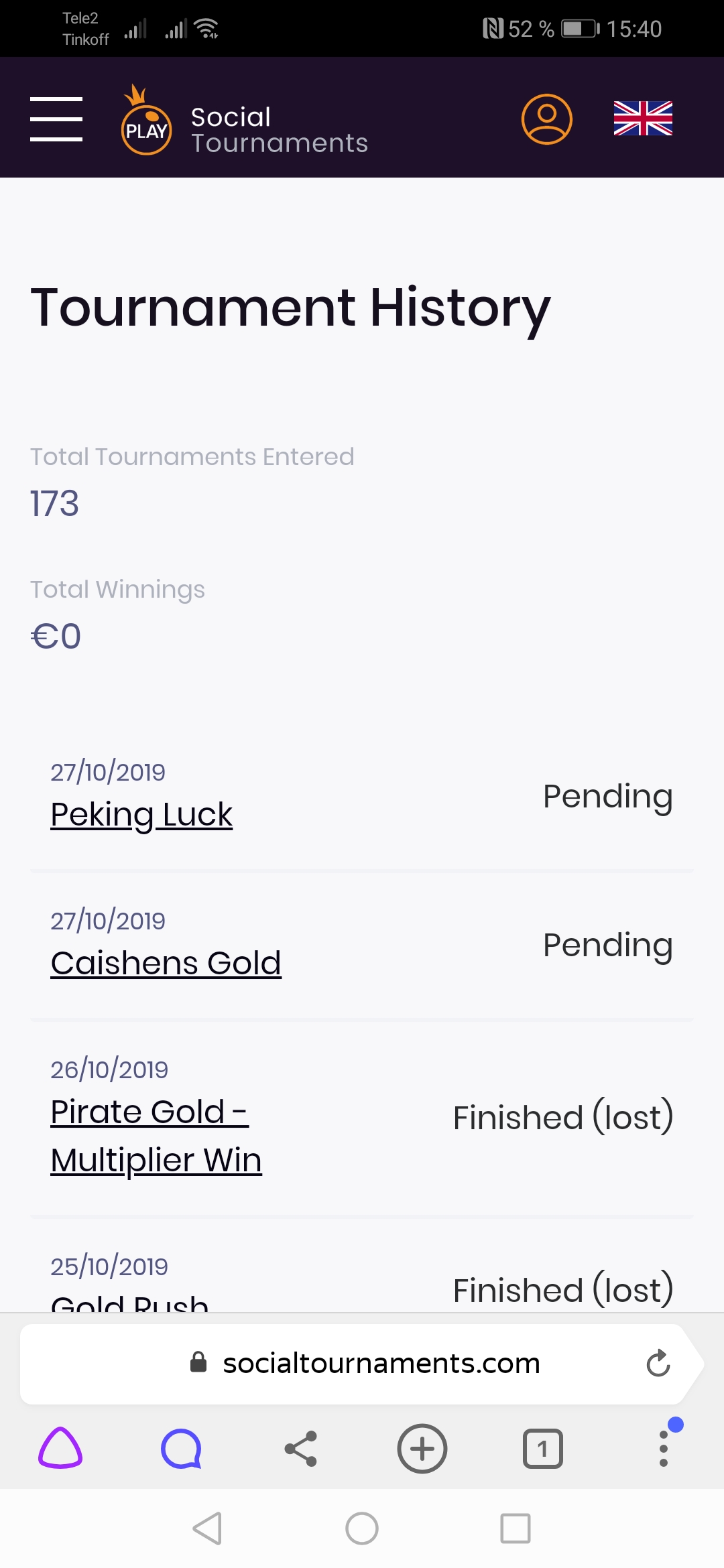Tap the share icon in browser toolbar
Image resolution: width=724 pixels, height=1568 pixels.
pyautogui.click(x=302, y=1449)
